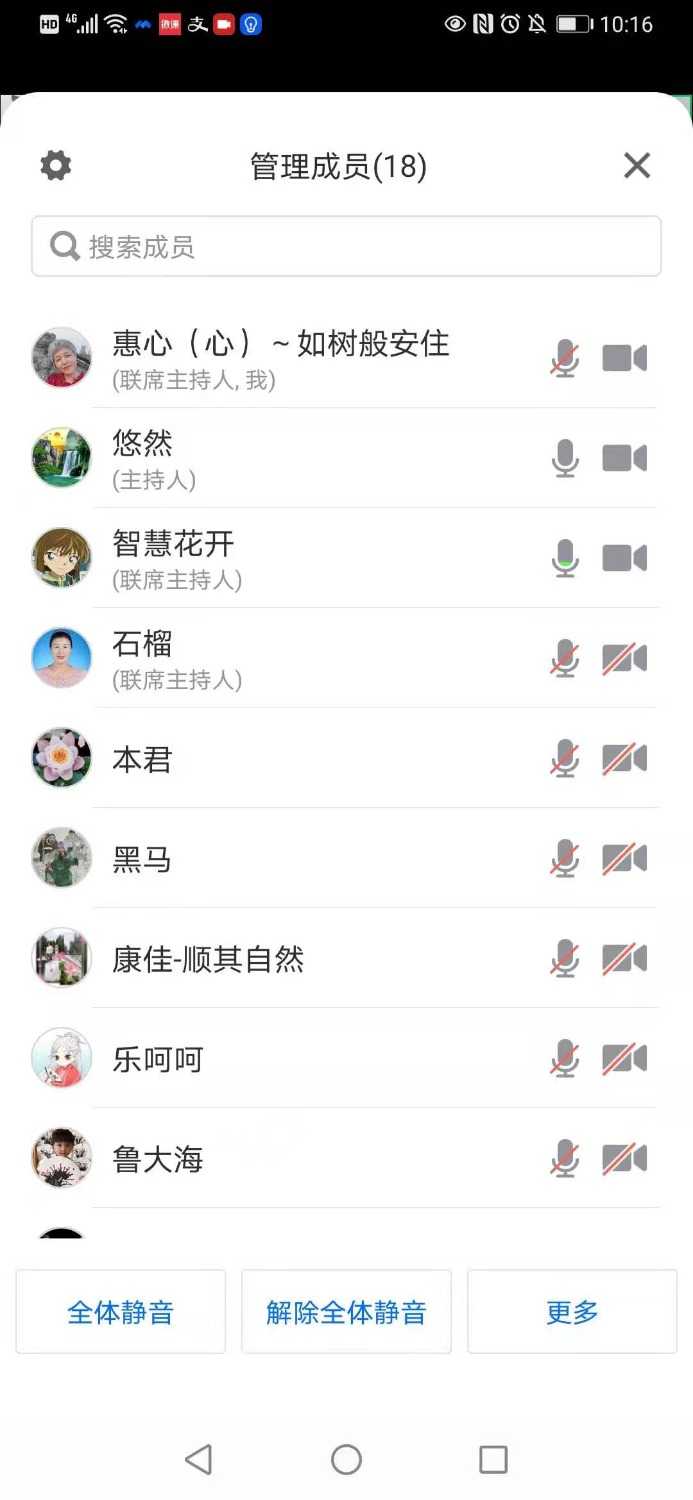Open the member management settings gear

(56, 165)
